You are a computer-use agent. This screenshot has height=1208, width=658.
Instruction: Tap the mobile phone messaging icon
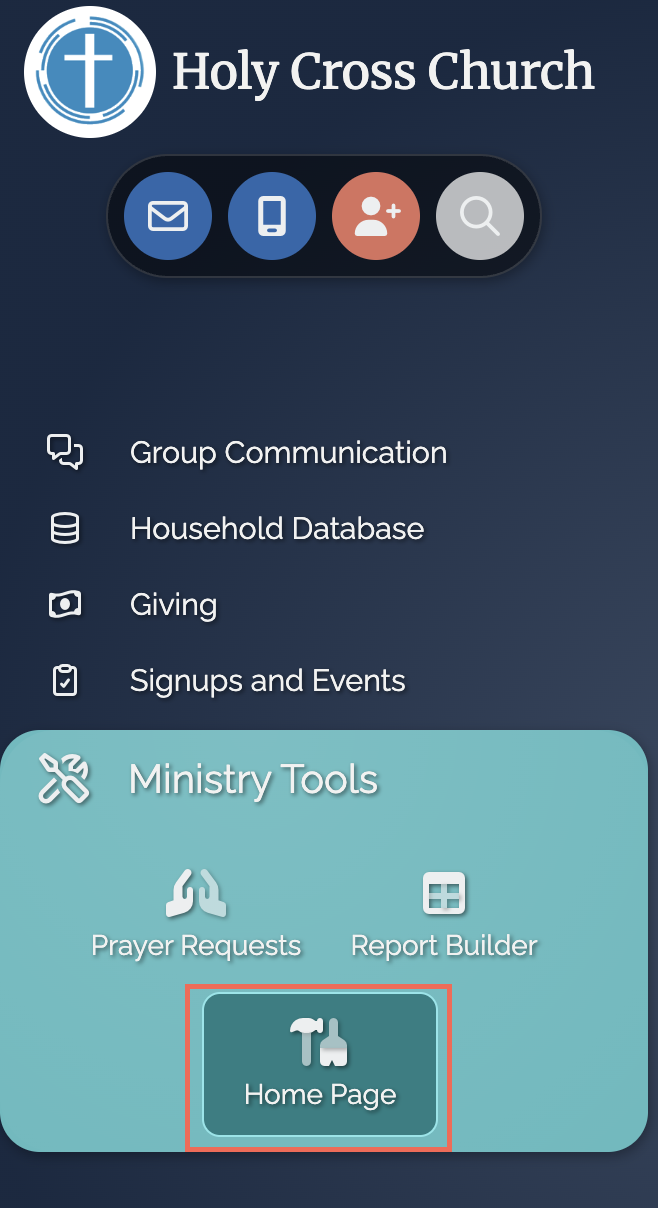click(272, 216)
